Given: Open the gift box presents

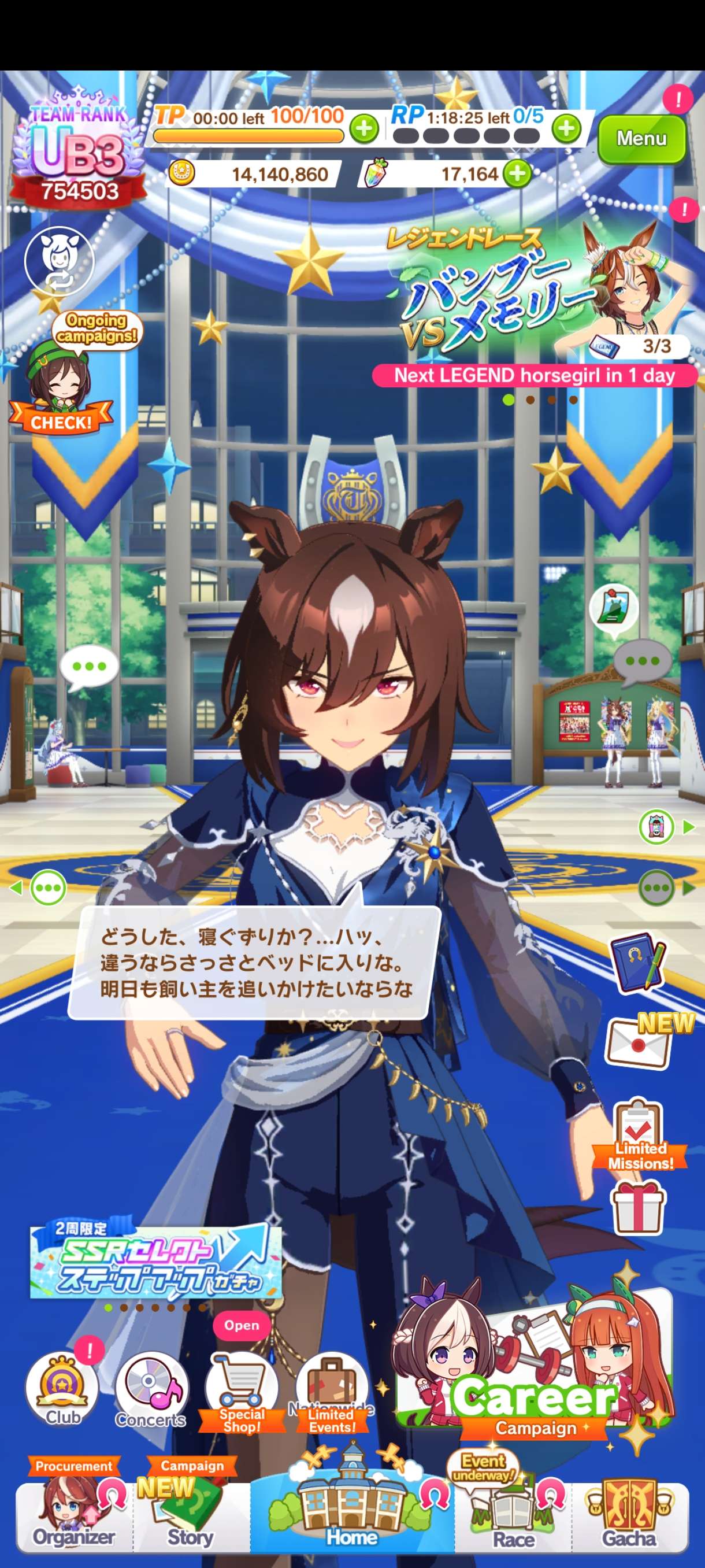Looking at the screenshot, I should (638, 1208).
